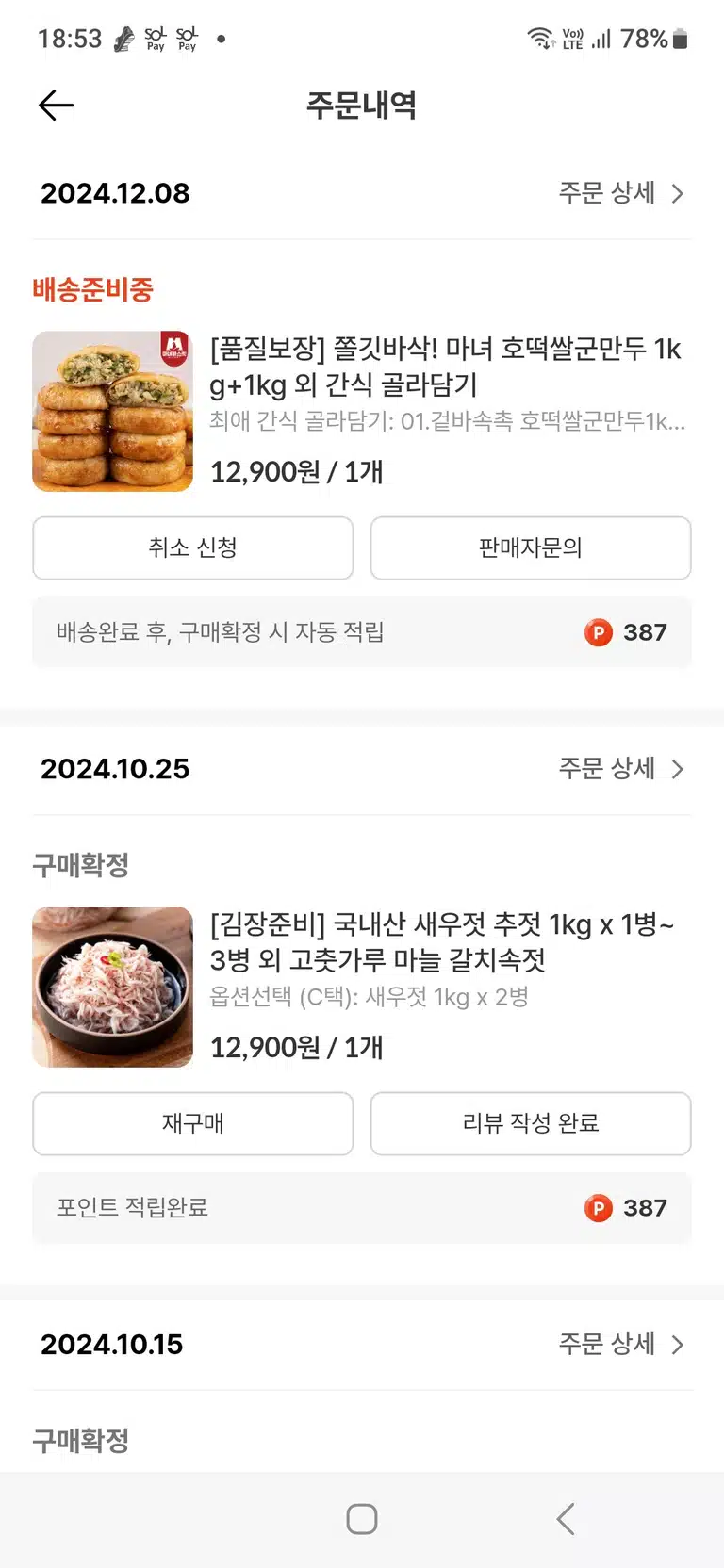
Task: Go back using the top-left arrow
Action: [x=56, y=105]
